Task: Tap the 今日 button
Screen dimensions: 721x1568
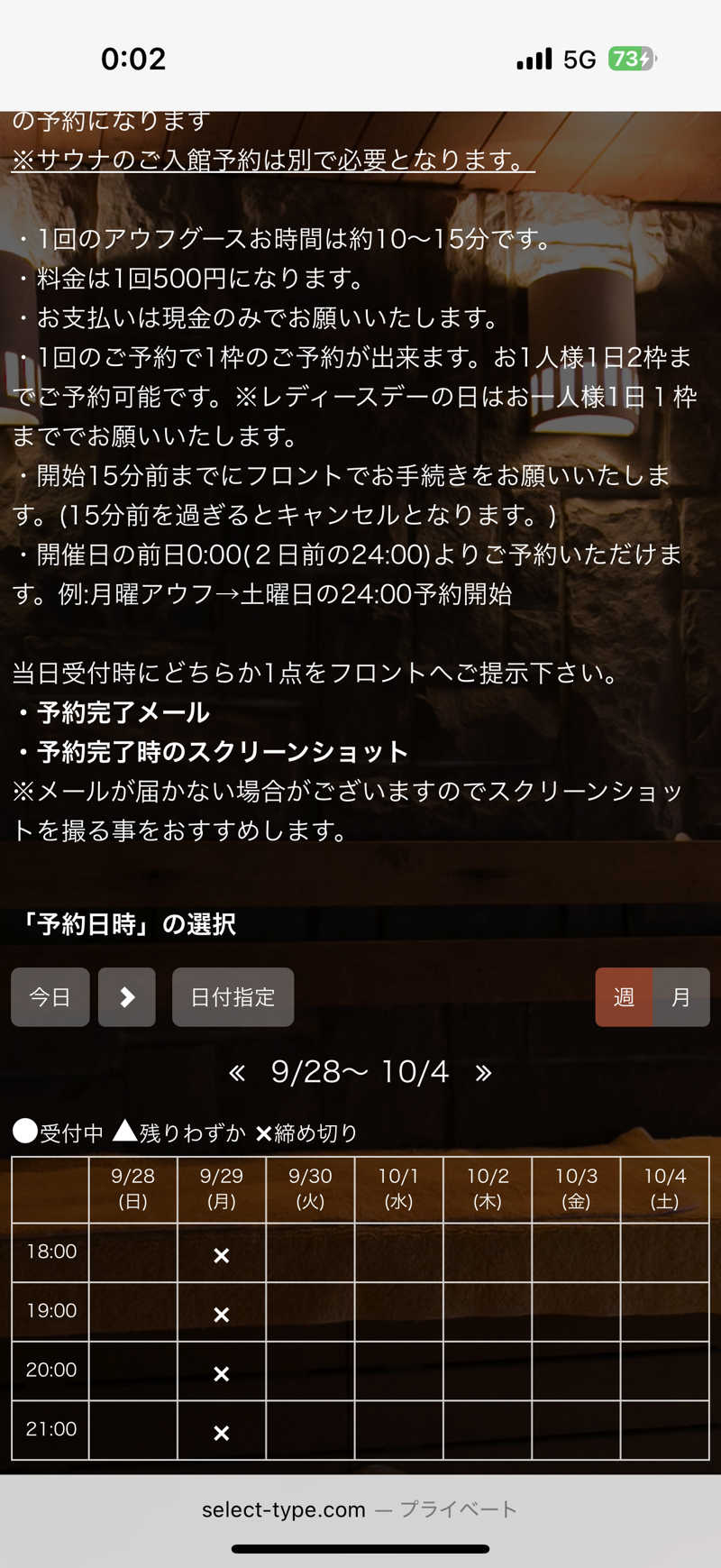Action: (x=50, y=997)
